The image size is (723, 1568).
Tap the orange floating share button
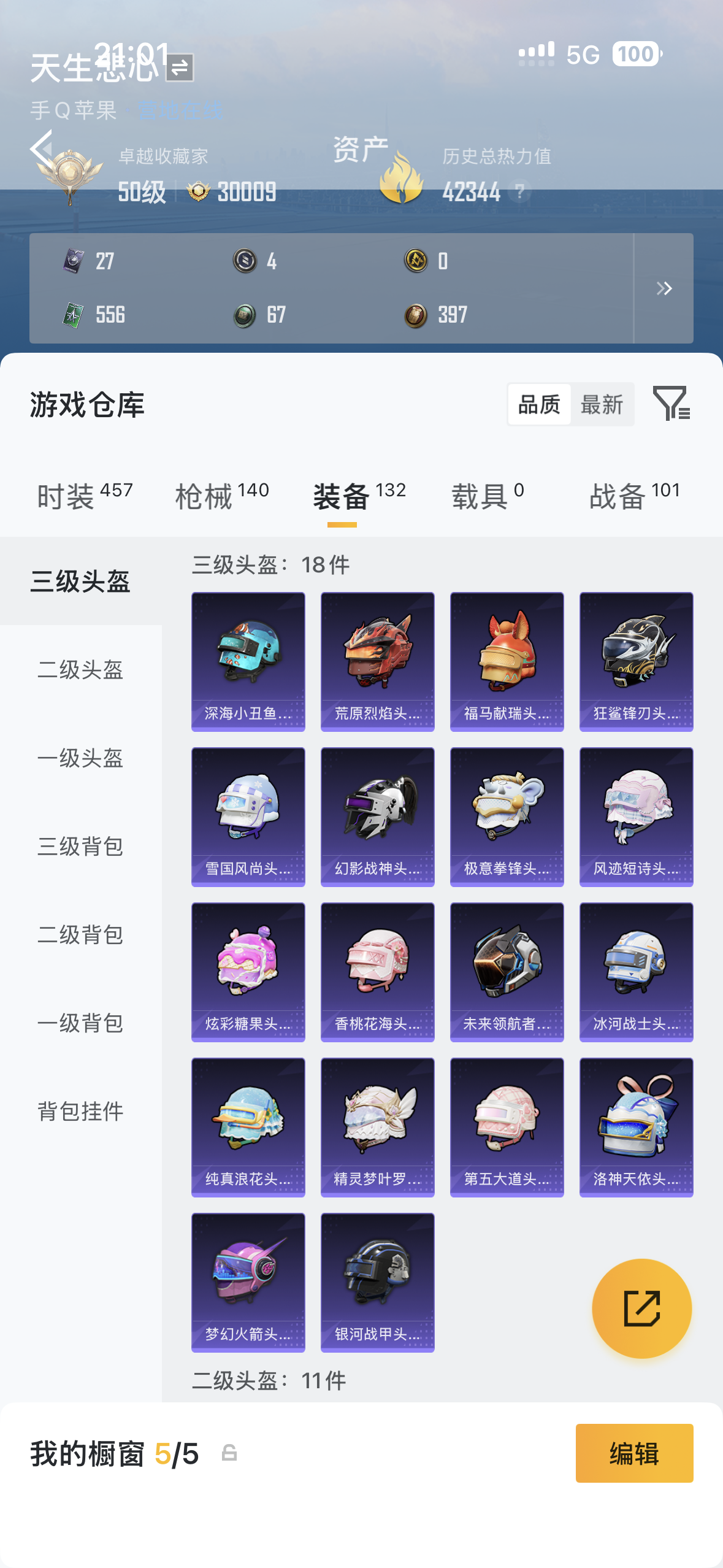pyautogui.click(x=642, y=1309)
